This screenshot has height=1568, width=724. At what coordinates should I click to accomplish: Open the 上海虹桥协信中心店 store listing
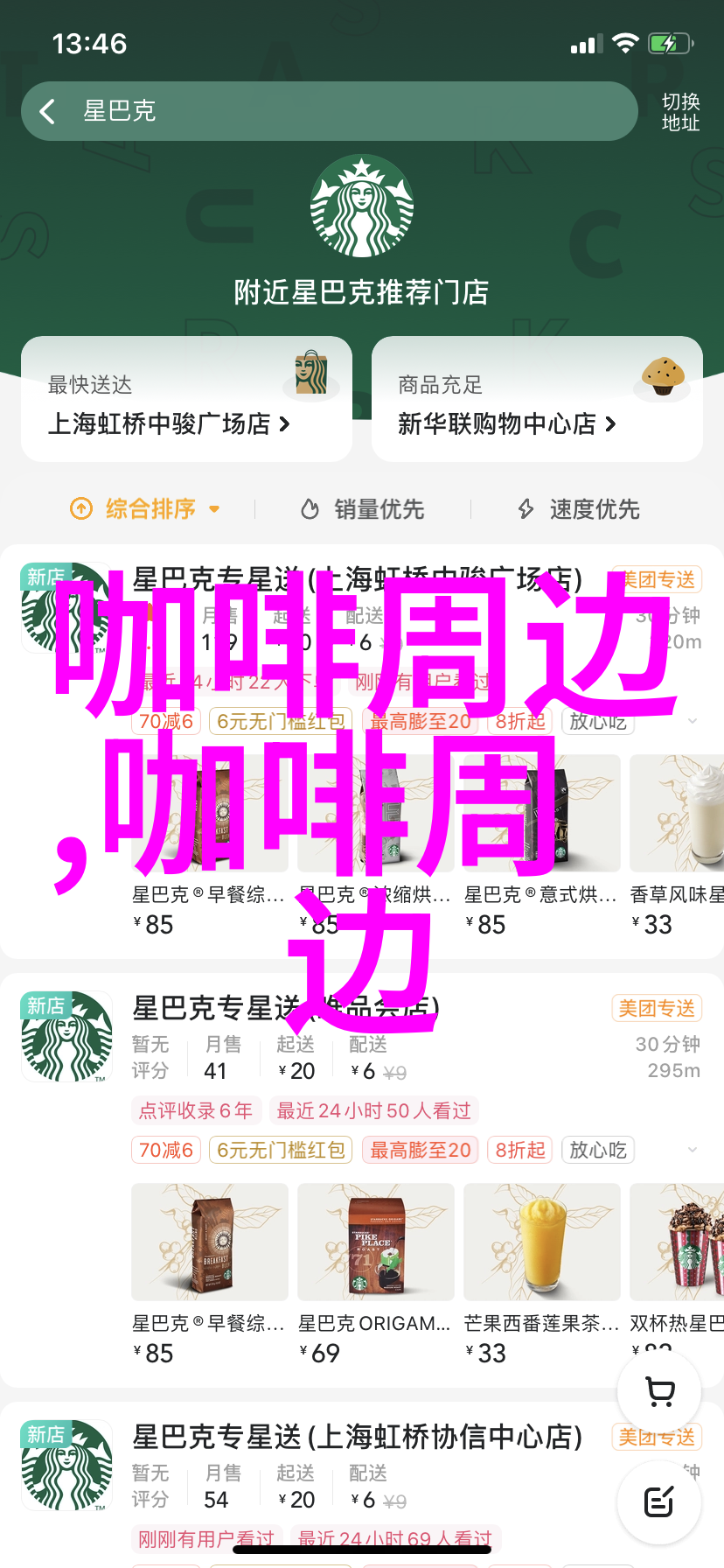point(357,1438)
